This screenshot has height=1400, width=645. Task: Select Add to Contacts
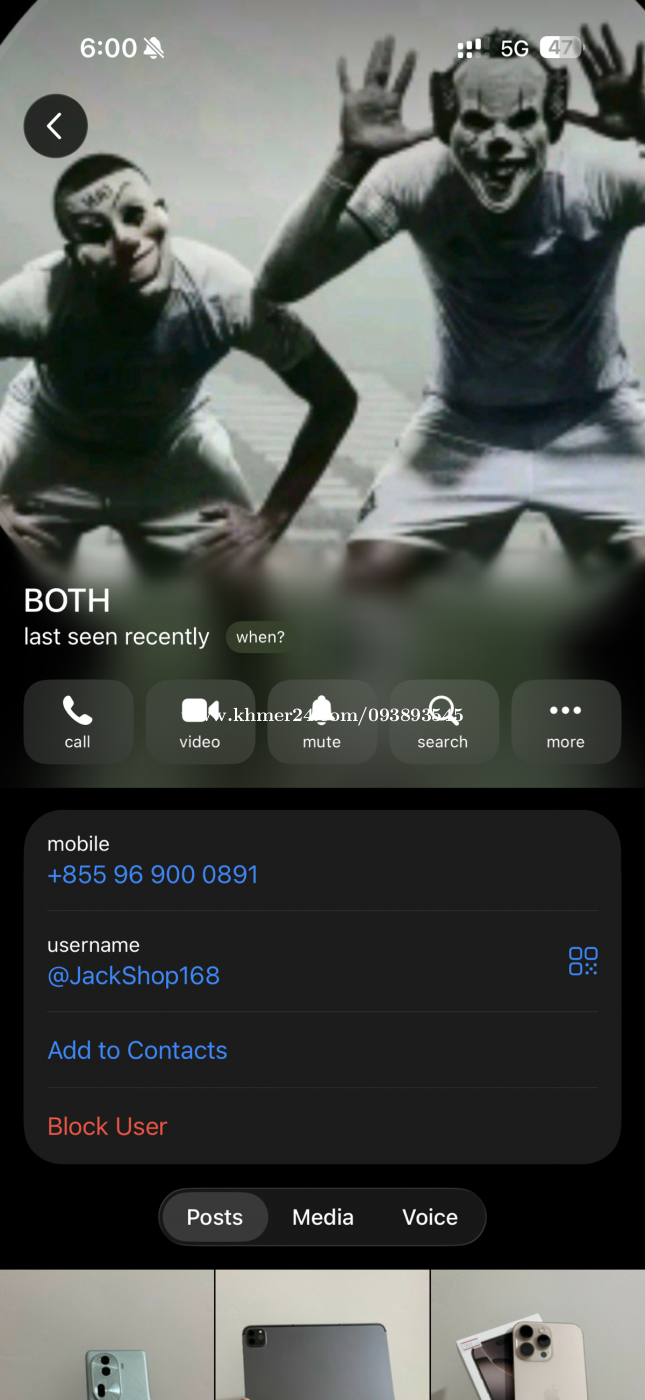(x=138, y=1050)
